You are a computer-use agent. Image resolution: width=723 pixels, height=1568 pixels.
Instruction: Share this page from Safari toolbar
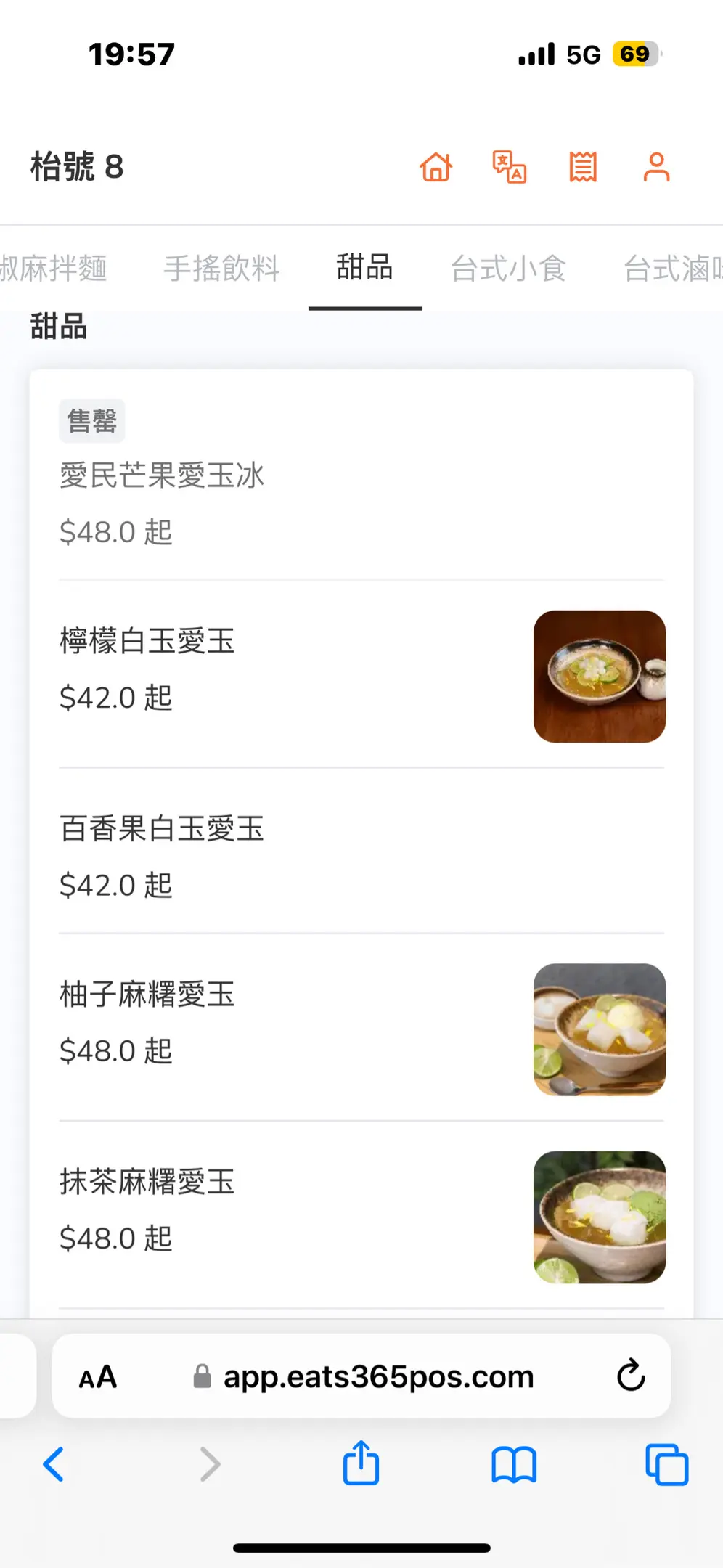(x=361, y=1463)
